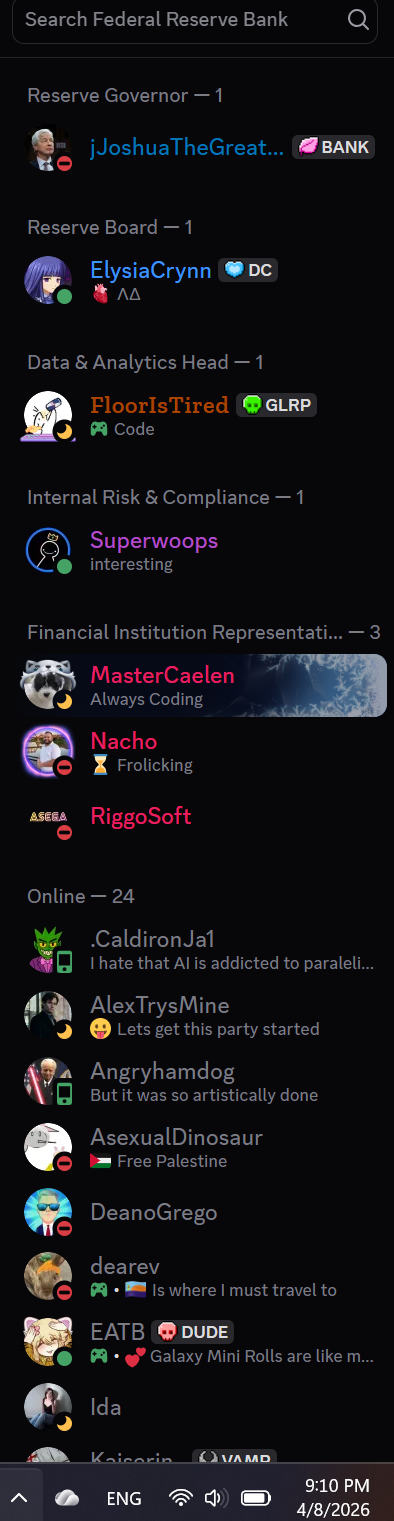Open Nacho's profile

pyautogui.click(x=200, y=751)
